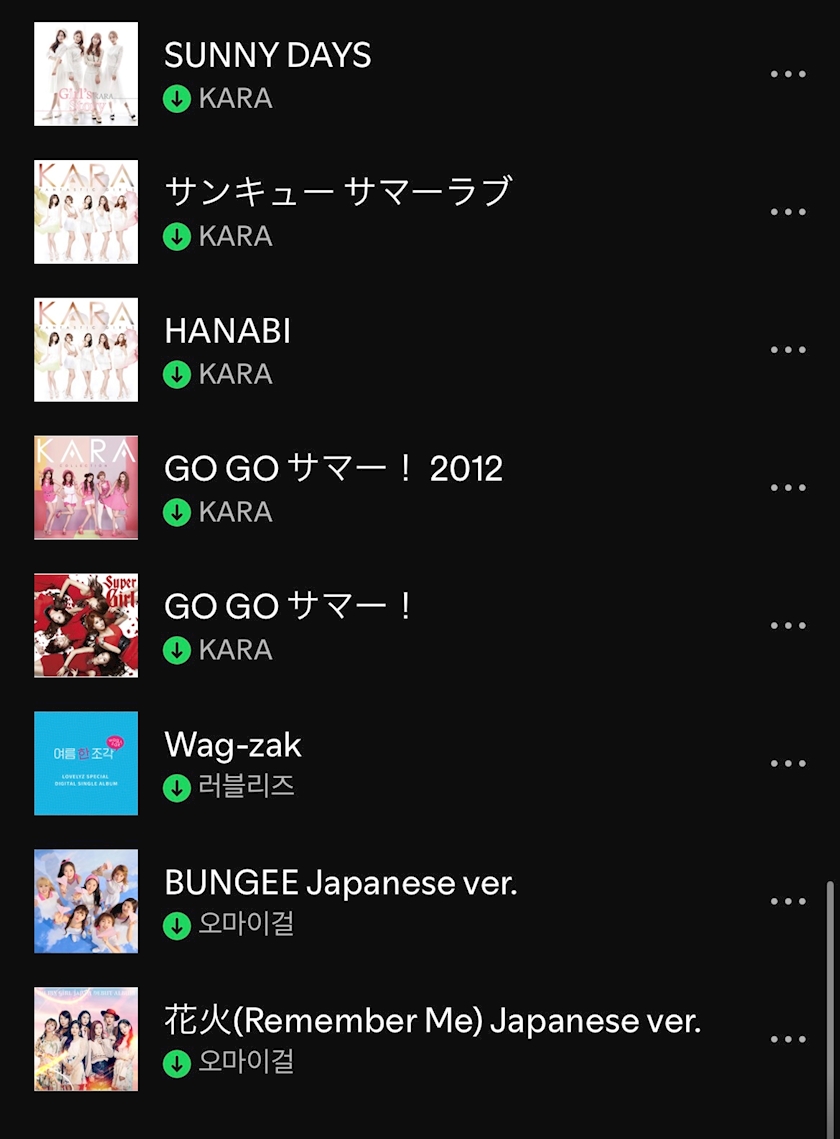Play the track HANABI
The width and height of the screenshot is (840, 1139).
227,331
